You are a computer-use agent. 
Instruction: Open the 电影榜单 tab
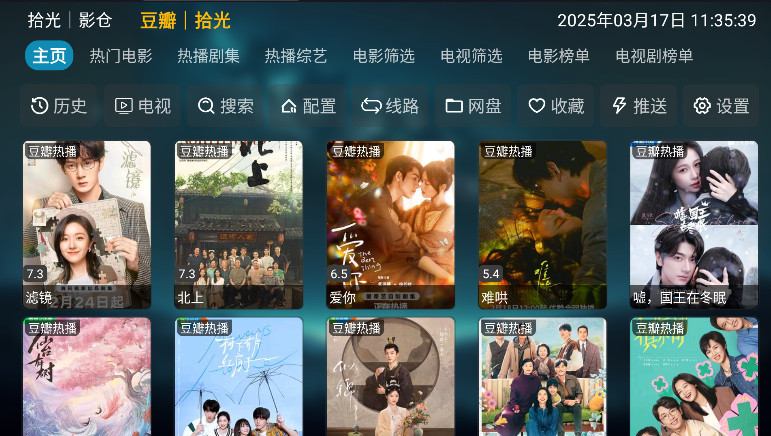coord(559,56)
